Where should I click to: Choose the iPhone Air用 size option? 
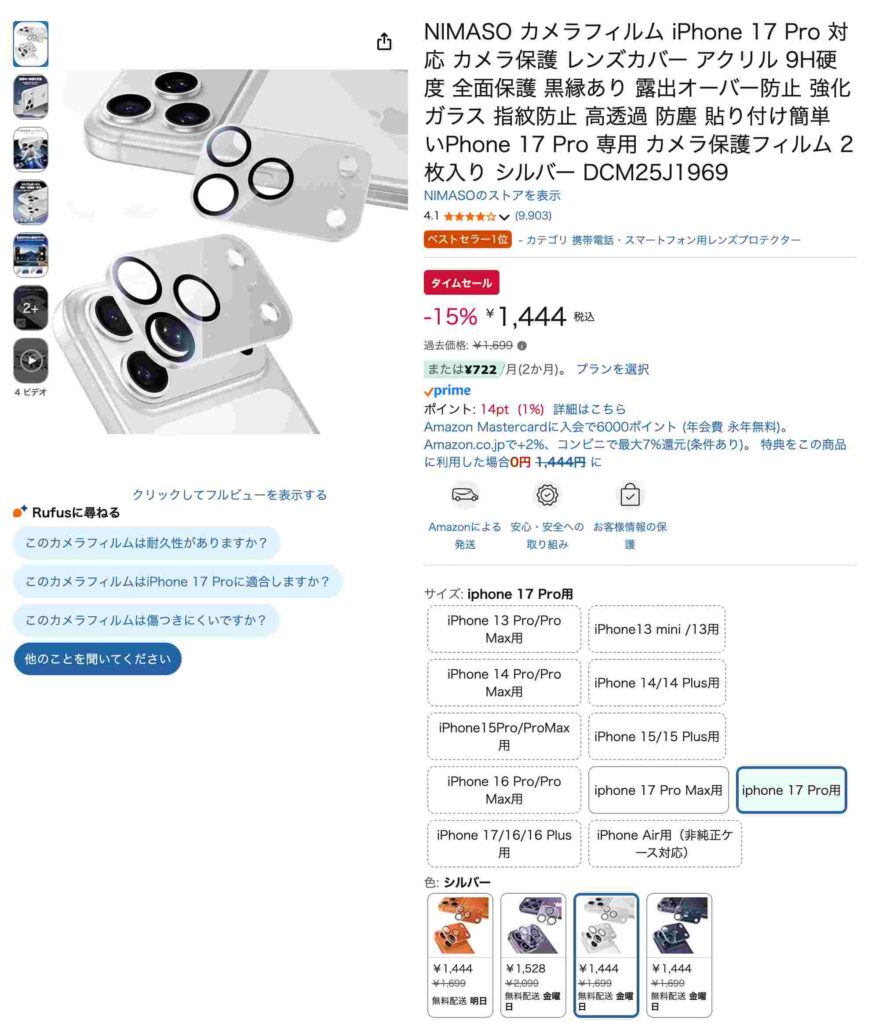click(x=664, y=843)
